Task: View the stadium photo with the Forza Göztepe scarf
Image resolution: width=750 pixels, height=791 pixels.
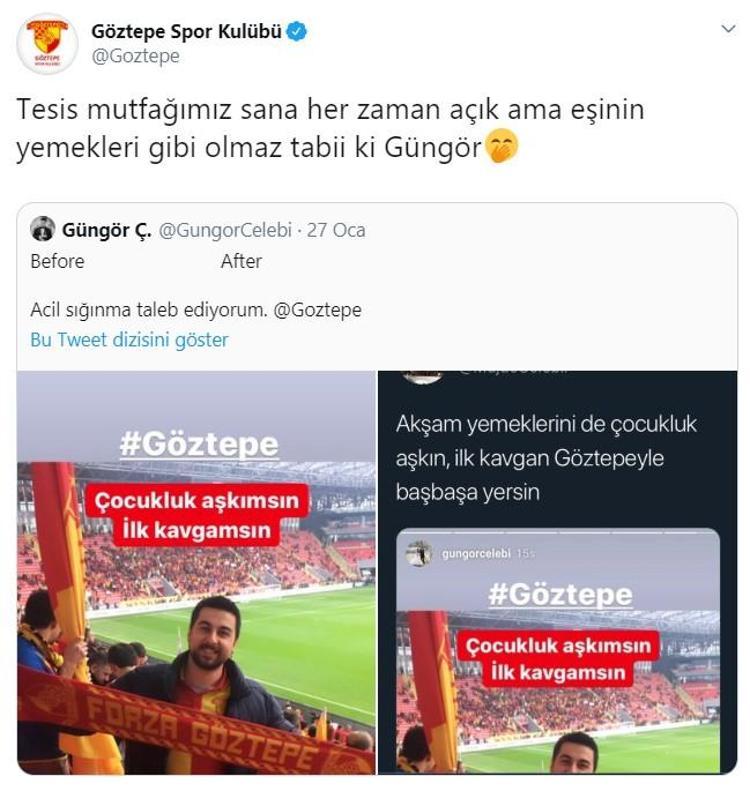Action: [196, 572]
